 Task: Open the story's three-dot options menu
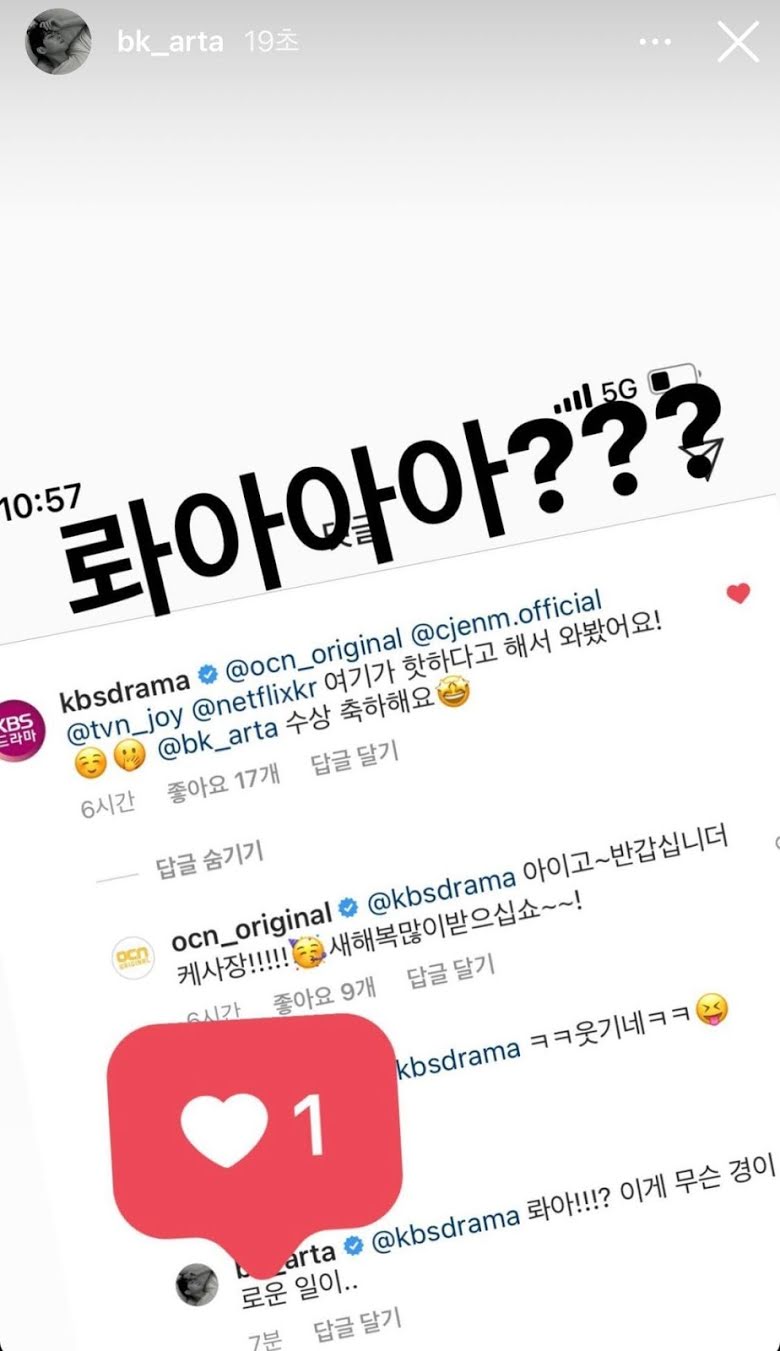656,42
